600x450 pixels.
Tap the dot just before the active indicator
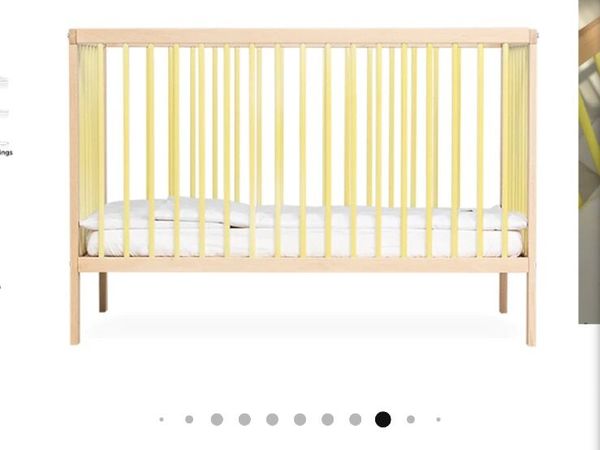click(355, 420)
